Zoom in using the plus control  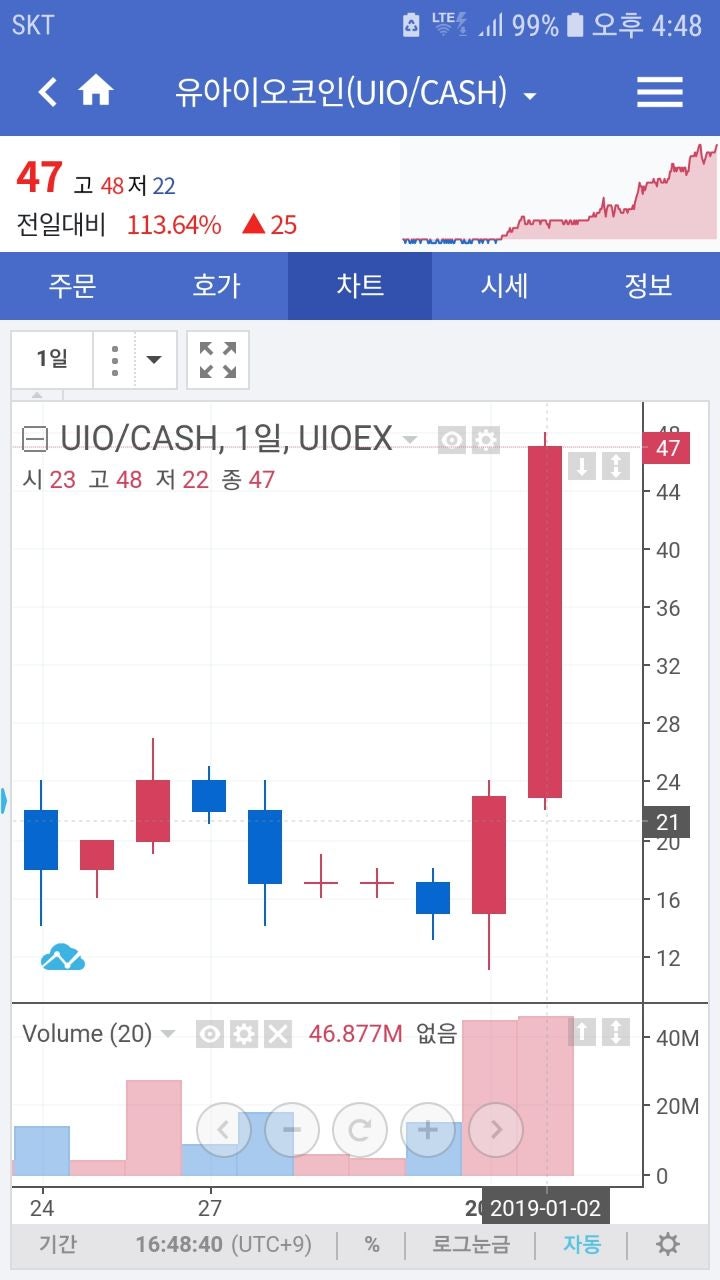point(427,1129)
